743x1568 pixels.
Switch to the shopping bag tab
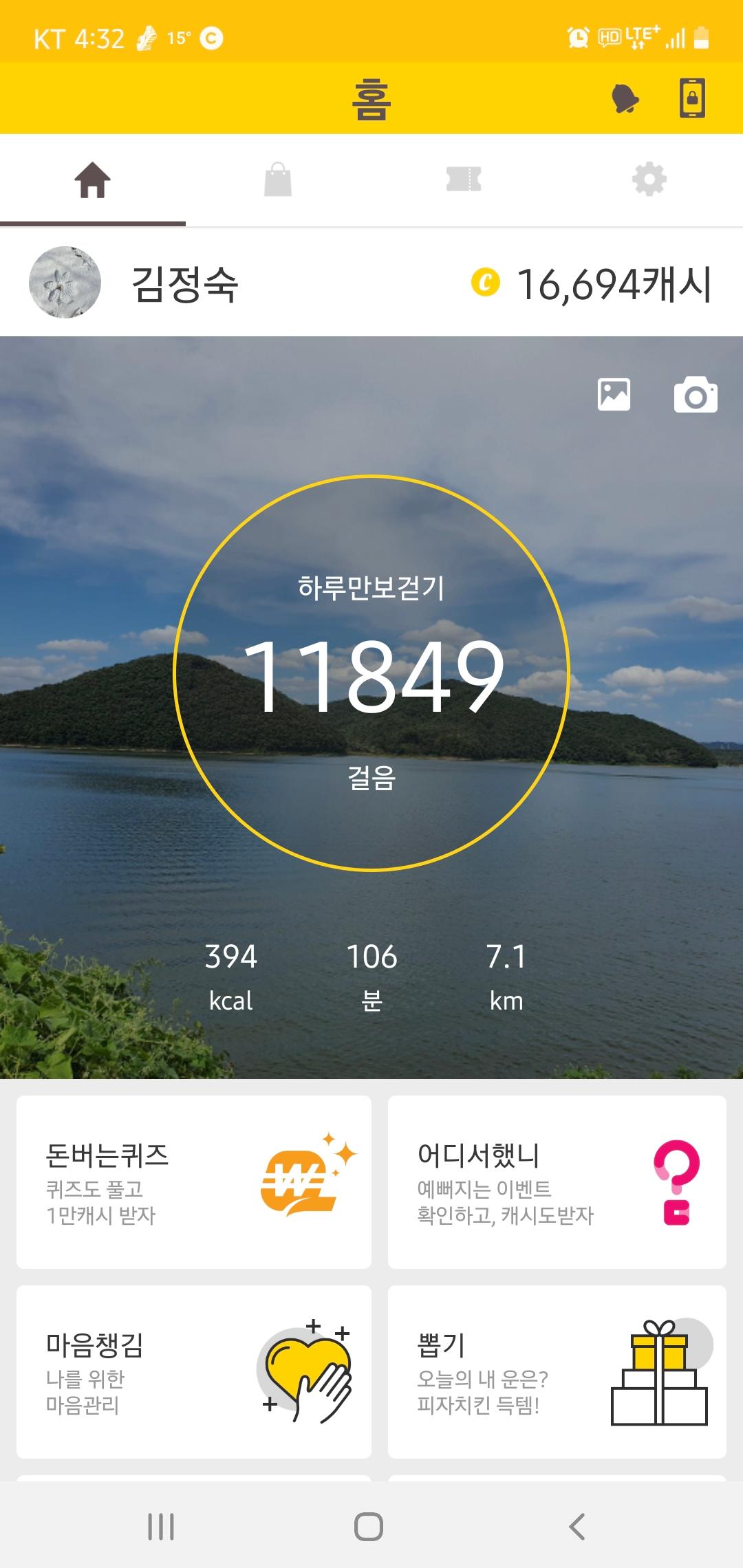(x=278, y=180)
